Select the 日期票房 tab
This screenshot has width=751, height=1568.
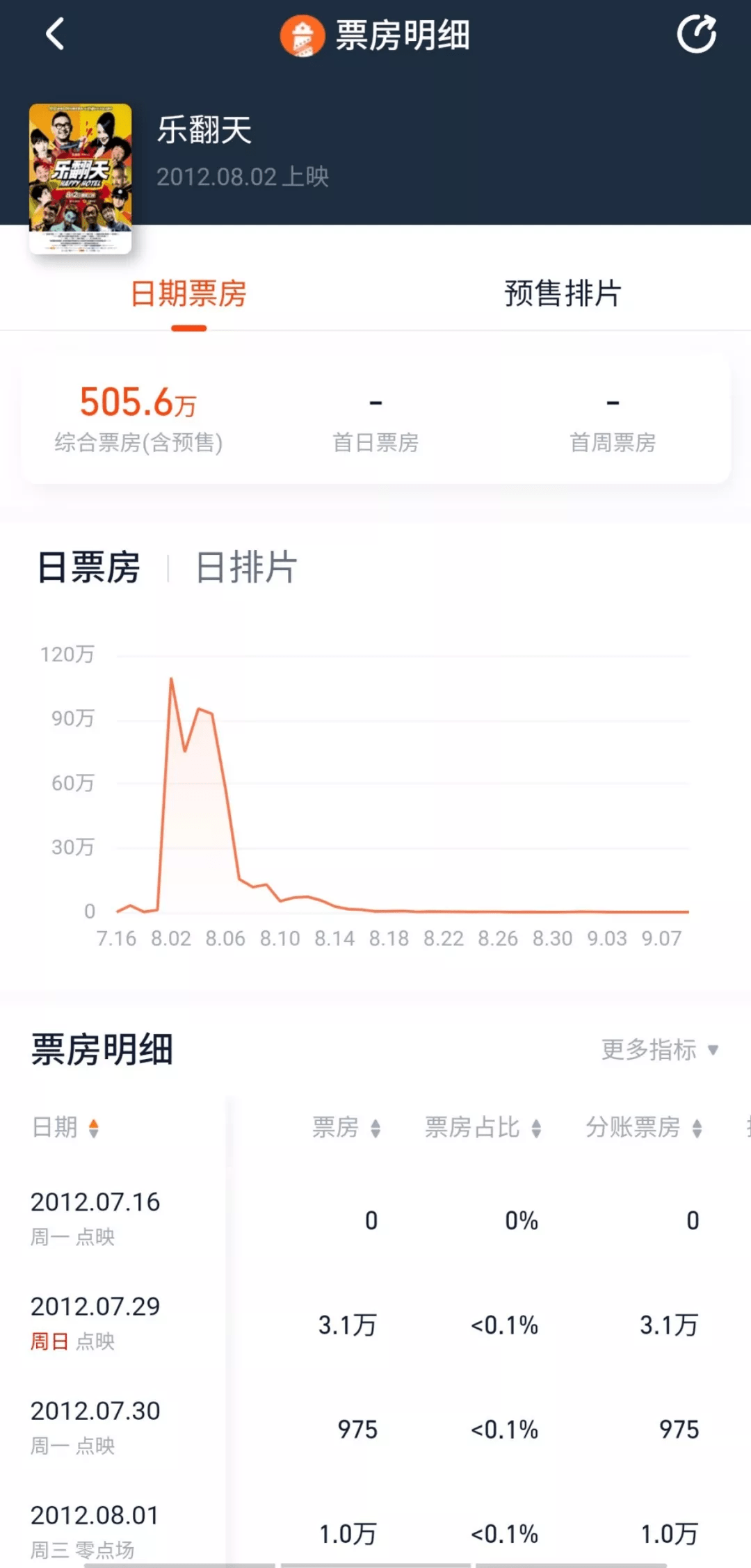[188, 293]
